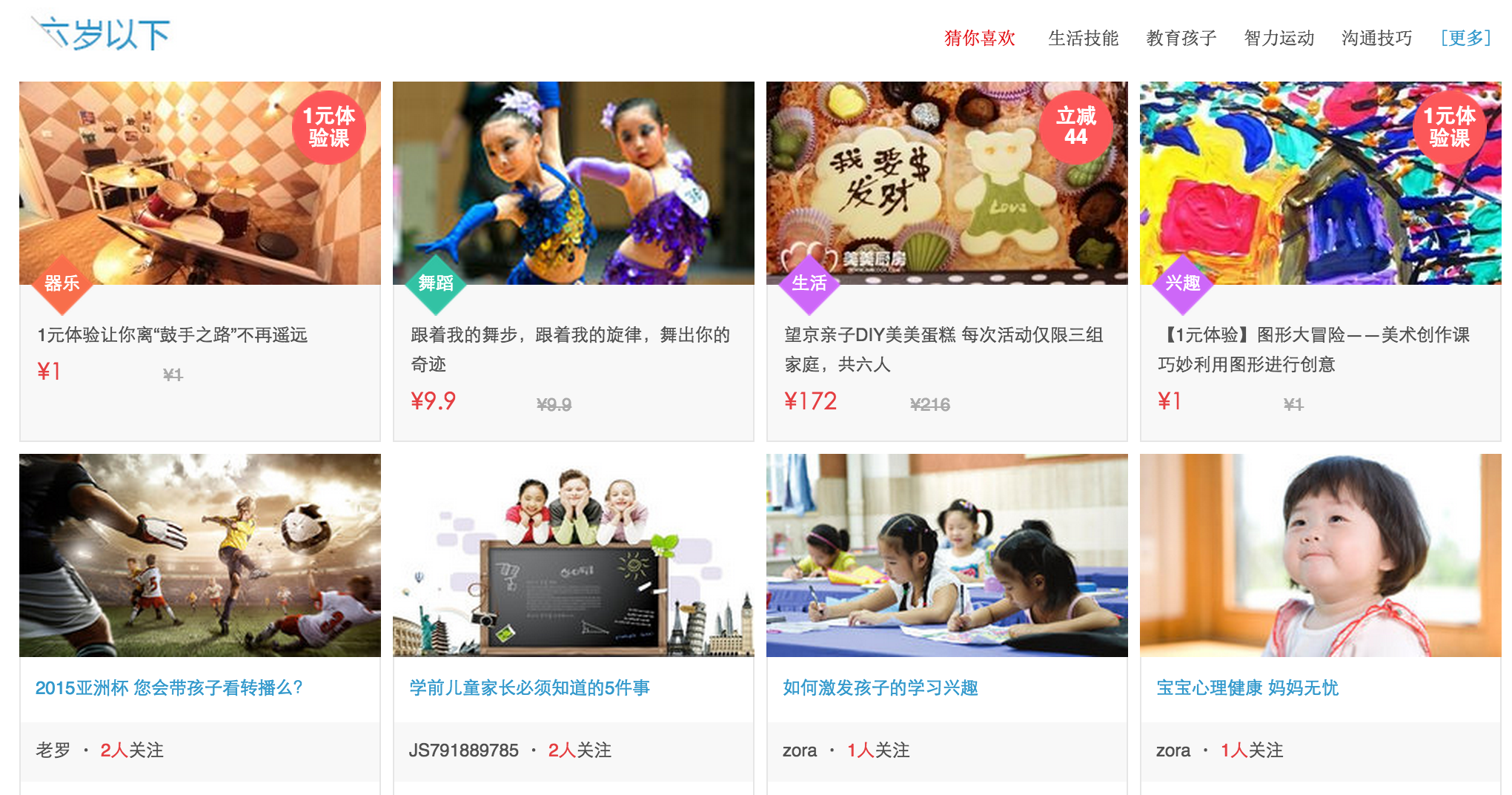This screenshot has height=795, width=1512.
Task: Select the 猜你喜欢 tab
Action: [979, 38]
